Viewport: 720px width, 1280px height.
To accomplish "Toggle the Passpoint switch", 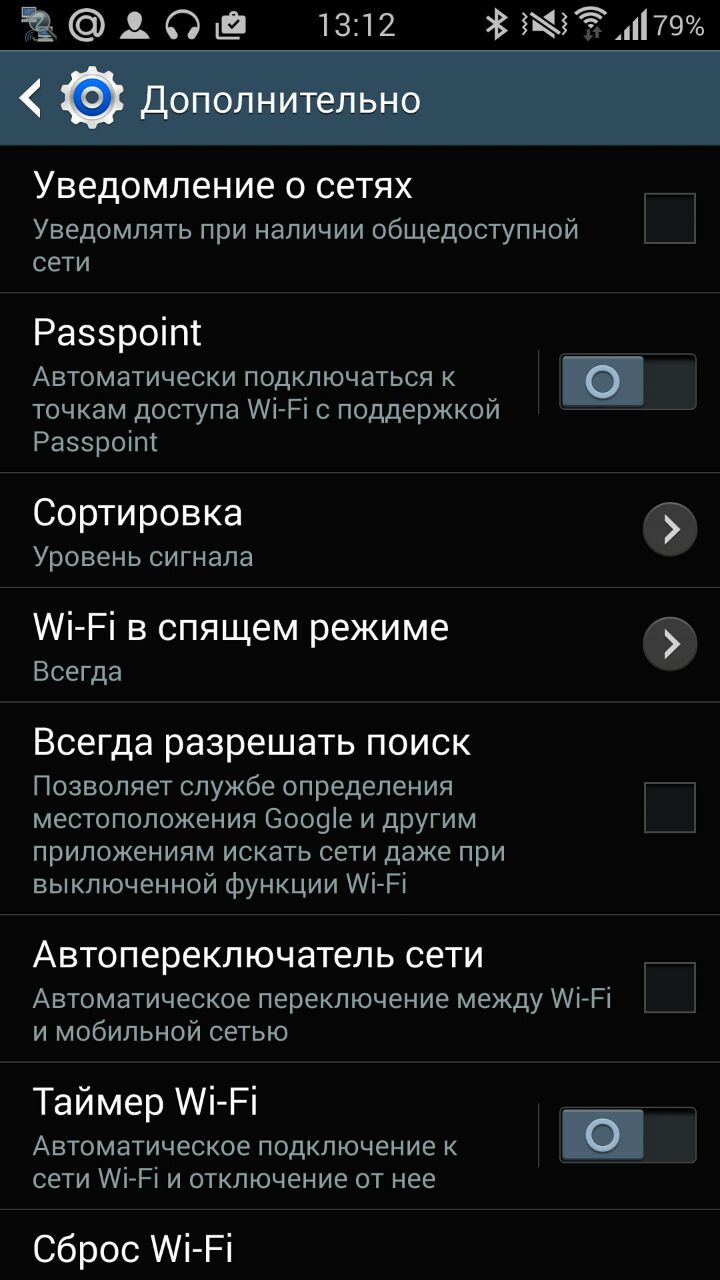I will 627,381.
